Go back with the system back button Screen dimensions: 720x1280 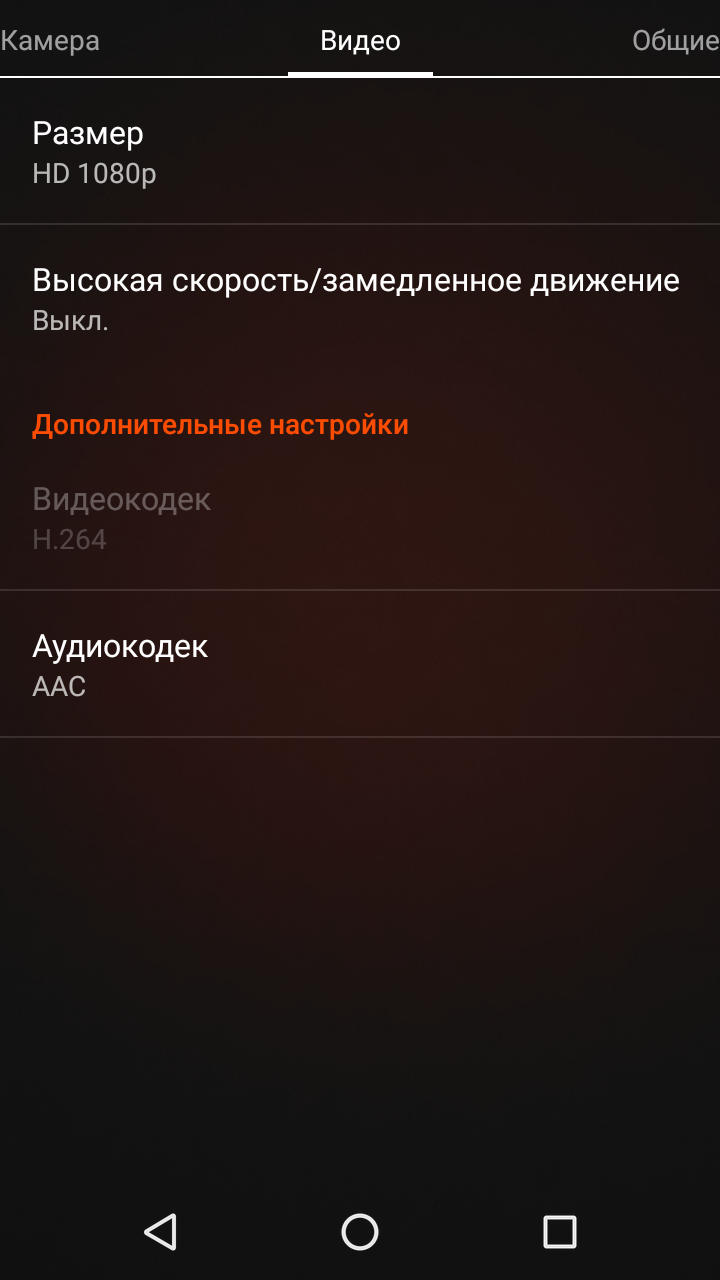tap(160, 1232)
